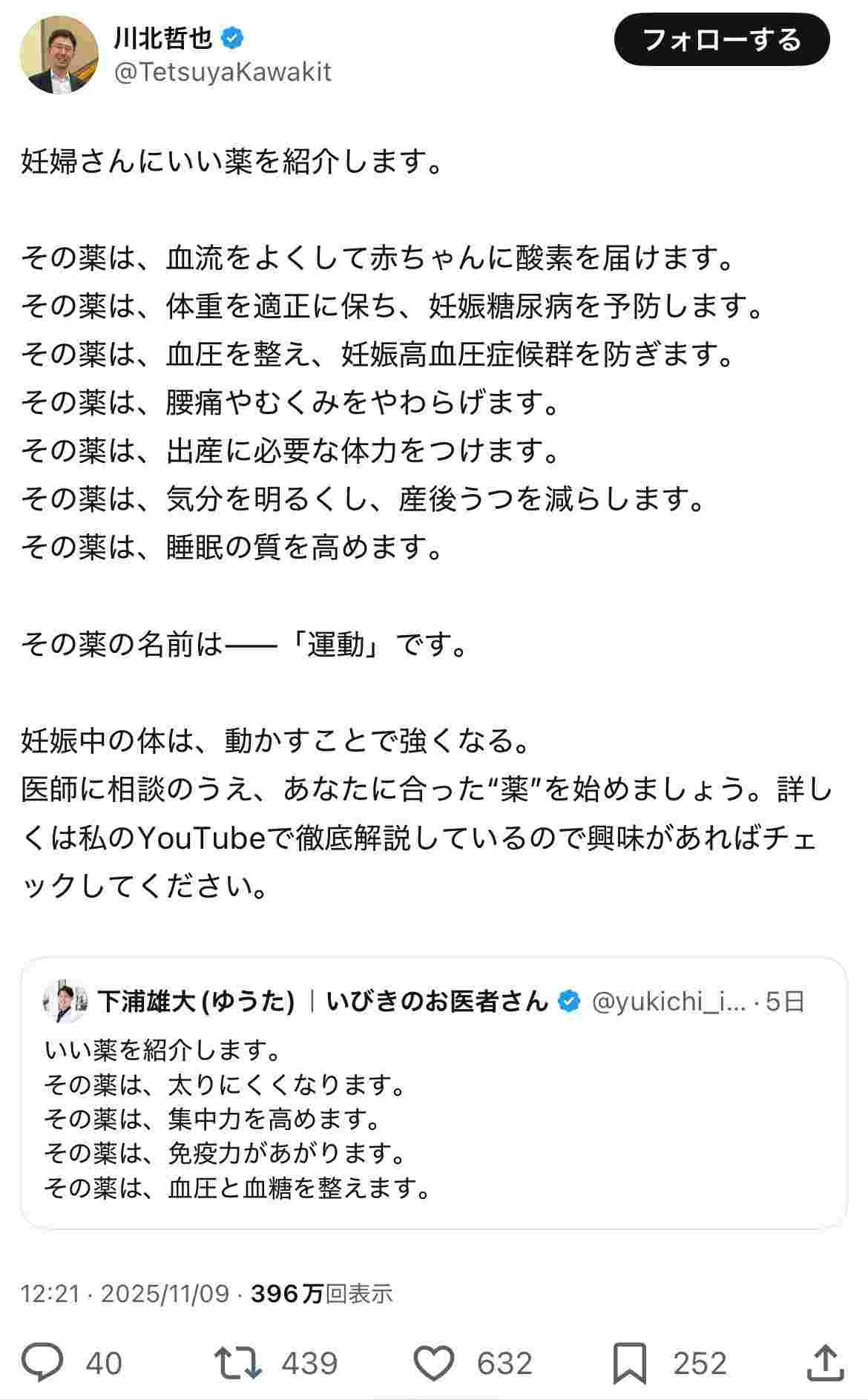Reply to this post via comment icon
The height and width of the screenshot is (1400, 868).
coord(43,1363)
